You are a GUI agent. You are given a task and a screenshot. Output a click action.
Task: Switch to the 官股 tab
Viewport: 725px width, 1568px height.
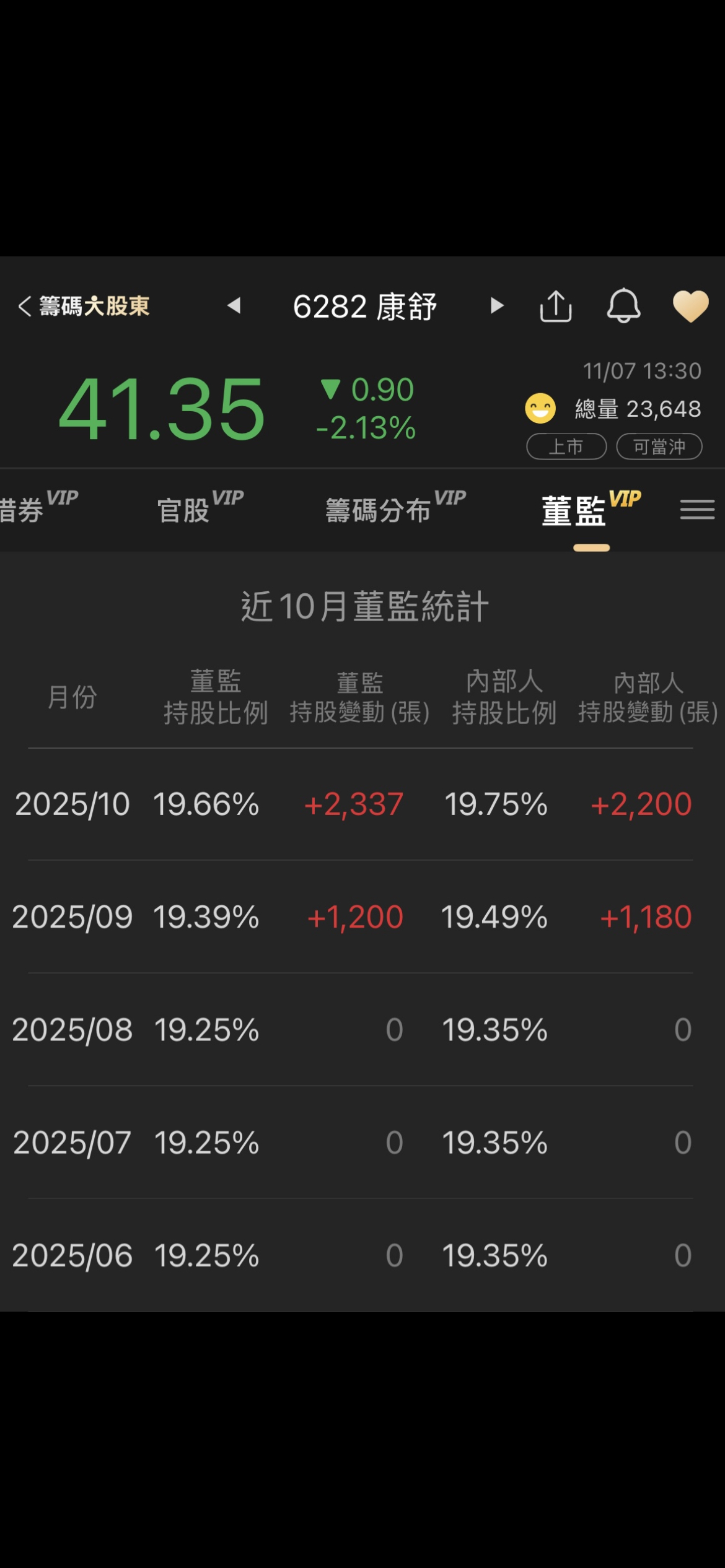185,510
